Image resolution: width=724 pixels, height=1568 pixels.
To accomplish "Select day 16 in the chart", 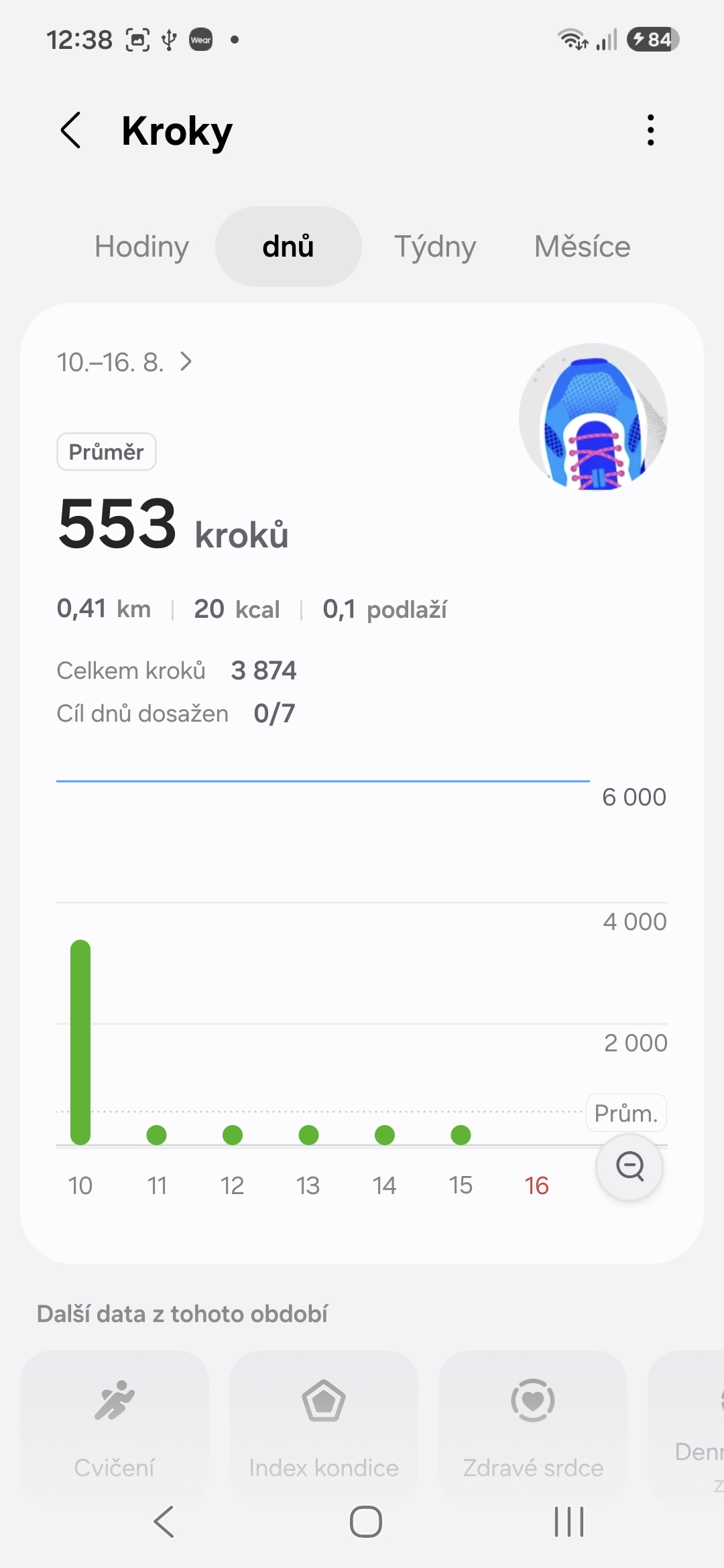I will 536,1185.
